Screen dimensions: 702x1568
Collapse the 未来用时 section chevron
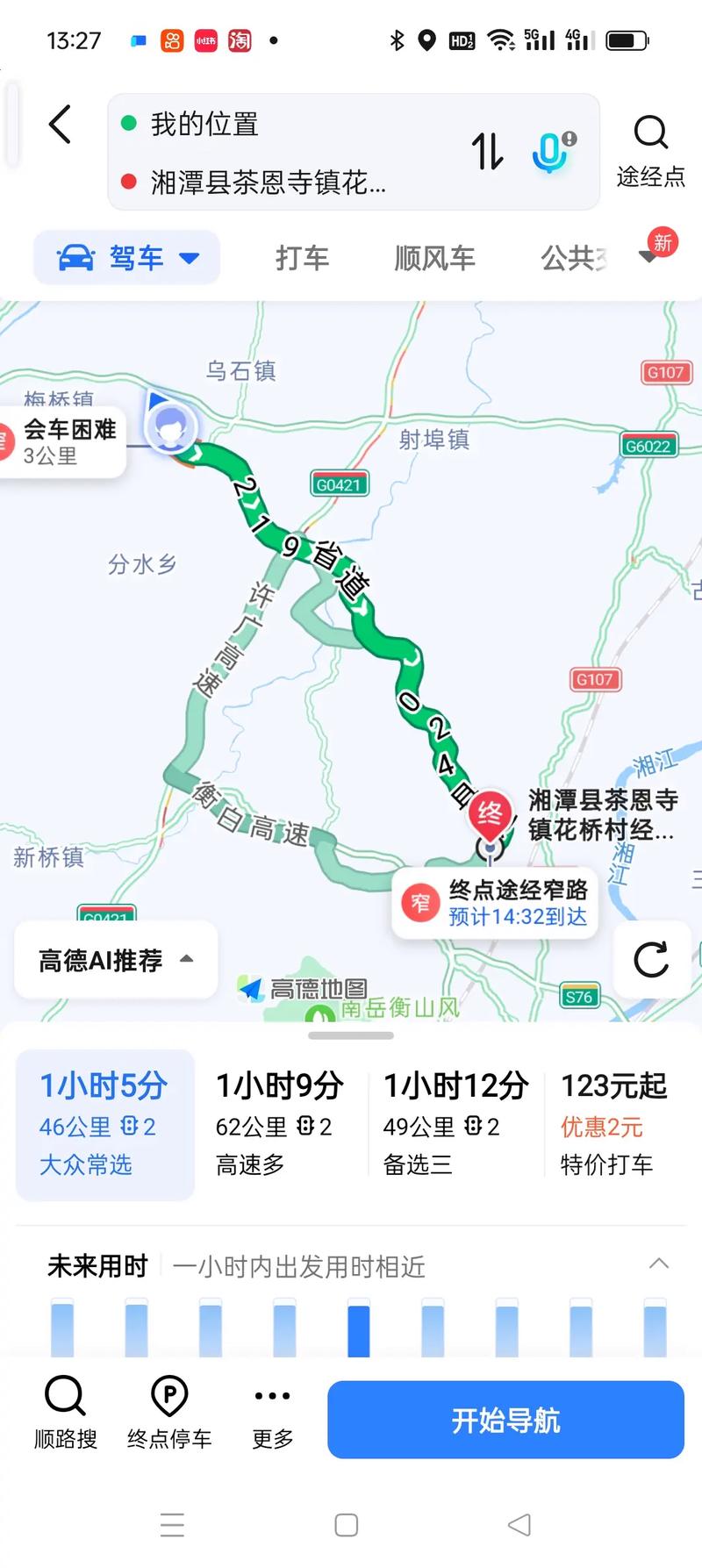(660, 1264)
